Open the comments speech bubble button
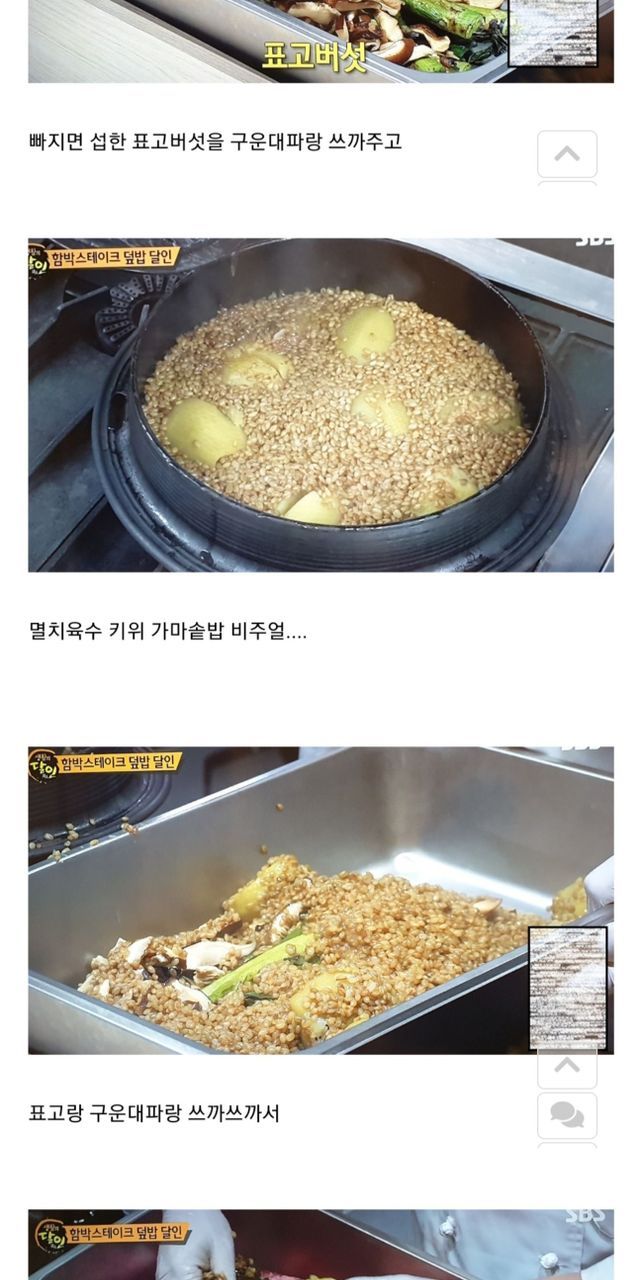 567,1115
